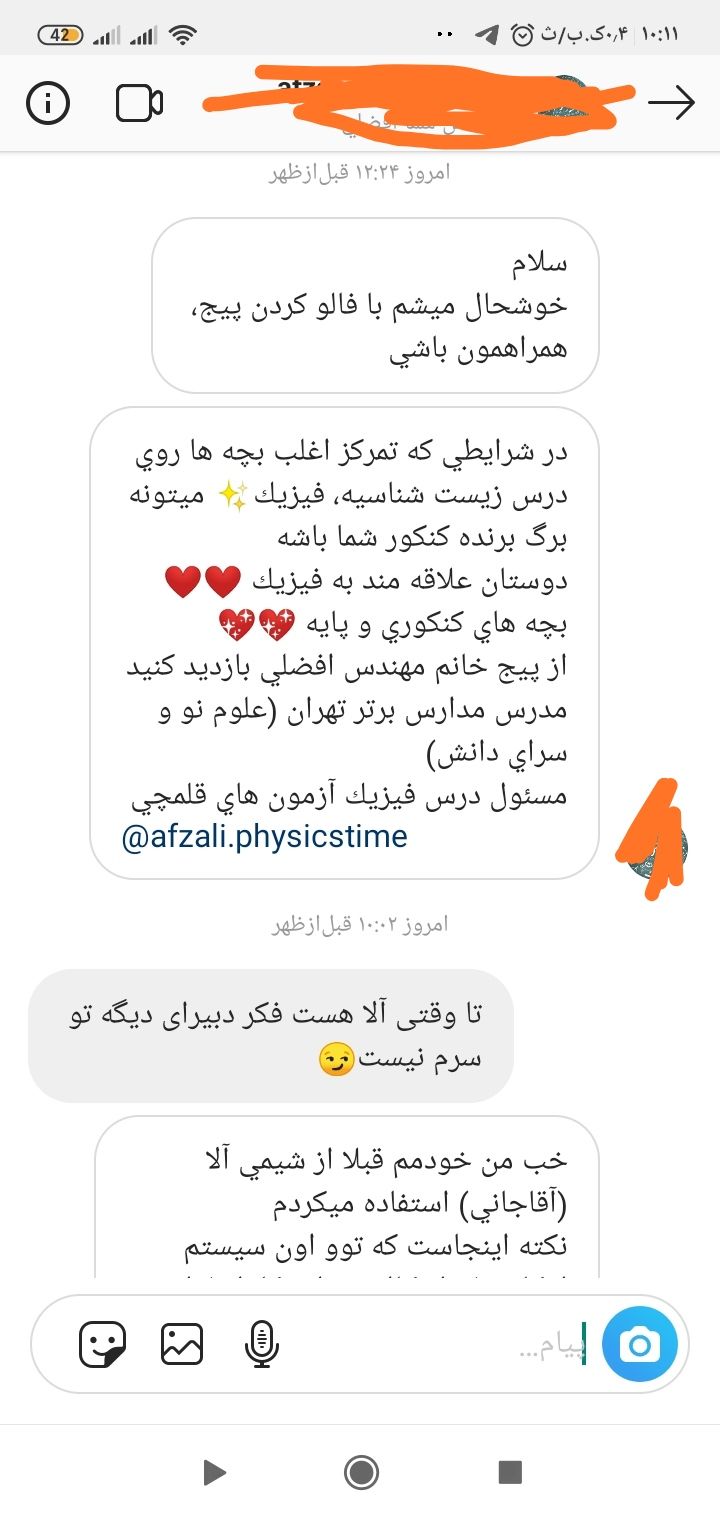Open the camera to send a photo
The image size is (720, 1520).
click(x=638, y=1344)
